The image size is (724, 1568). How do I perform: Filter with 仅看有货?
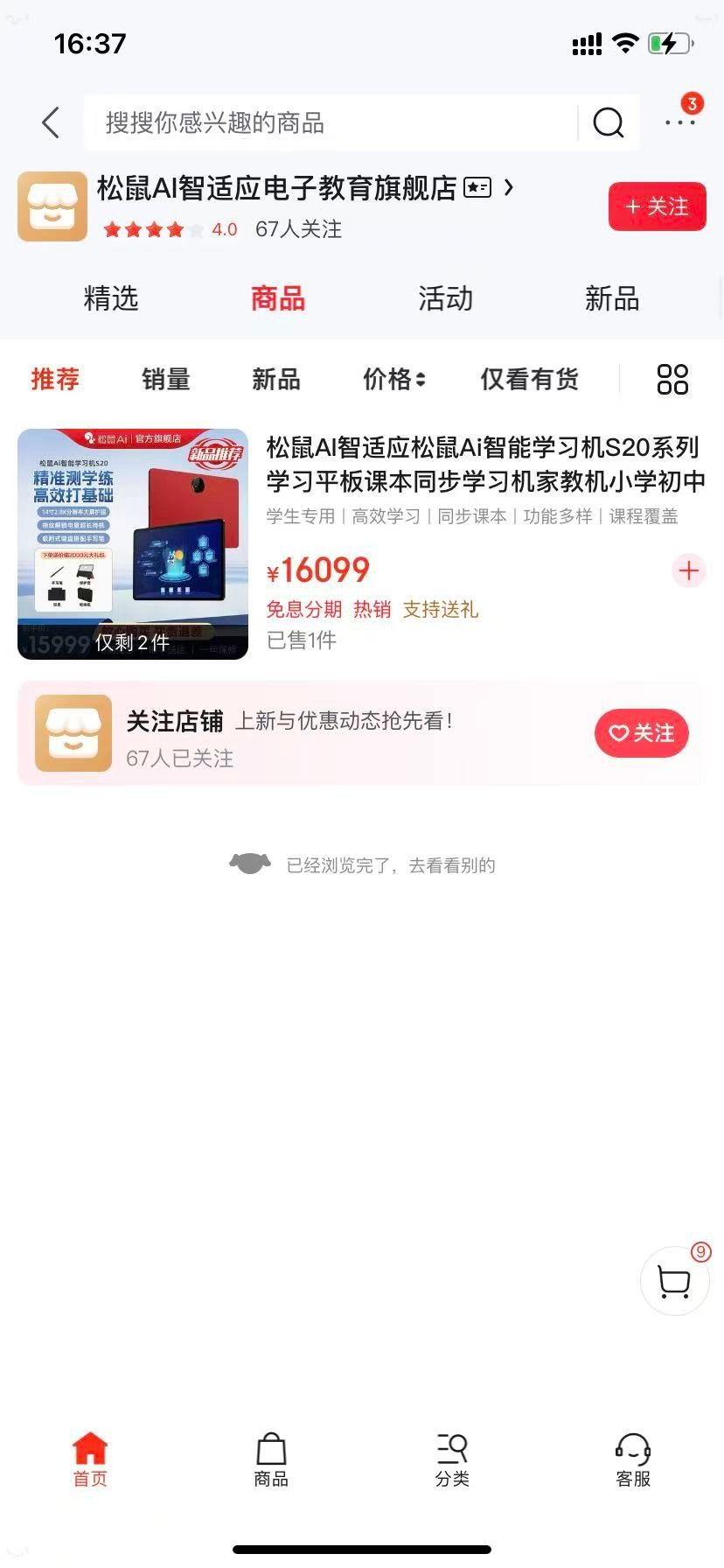coord(529,379)
